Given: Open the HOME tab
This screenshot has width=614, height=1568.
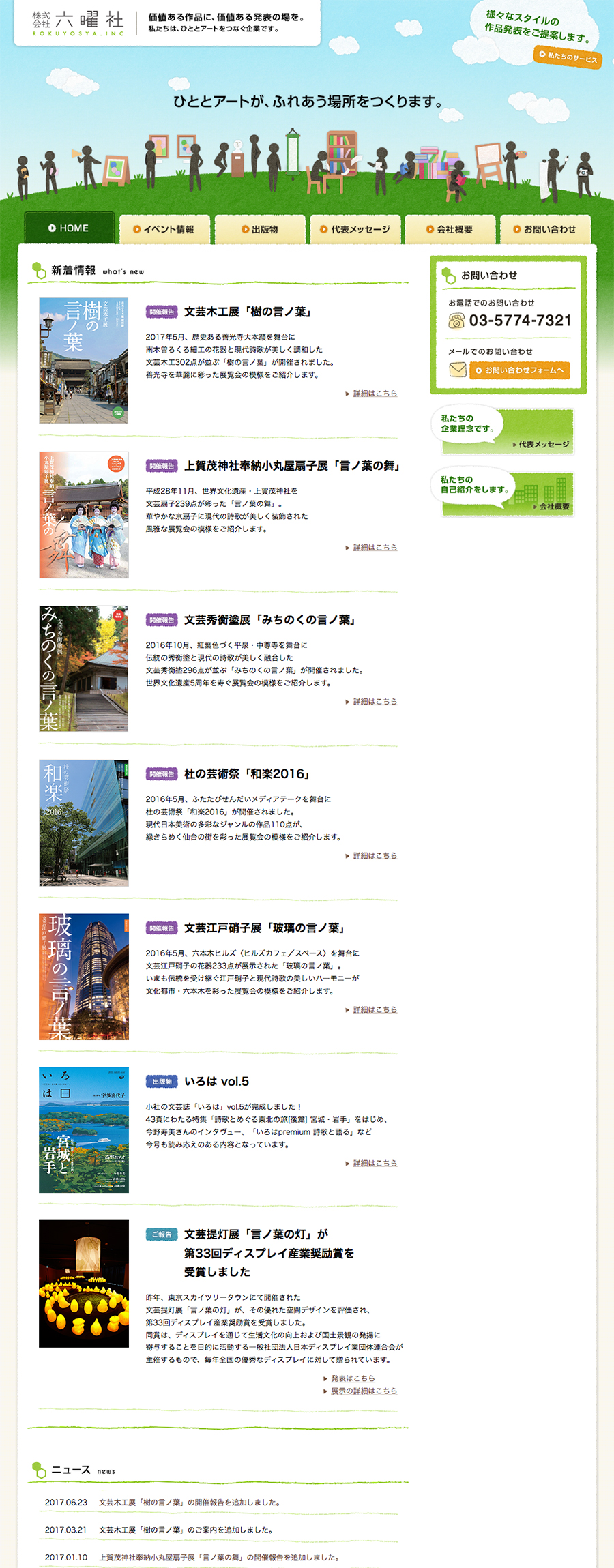Looking at the screenshot, I should click(x=69, y=228).
